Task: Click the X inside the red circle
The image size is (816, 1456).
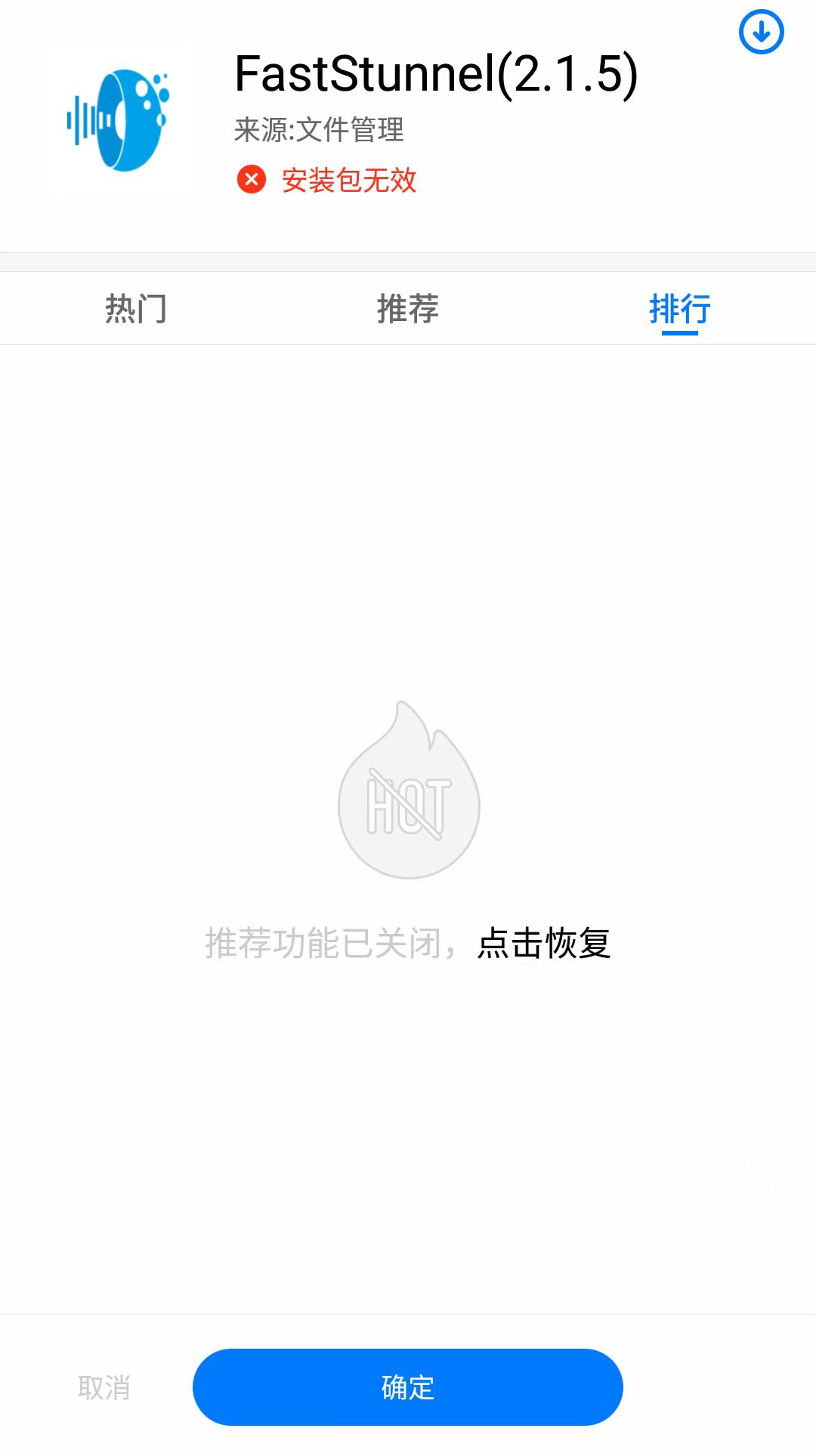Action: [x=251, y=181]
